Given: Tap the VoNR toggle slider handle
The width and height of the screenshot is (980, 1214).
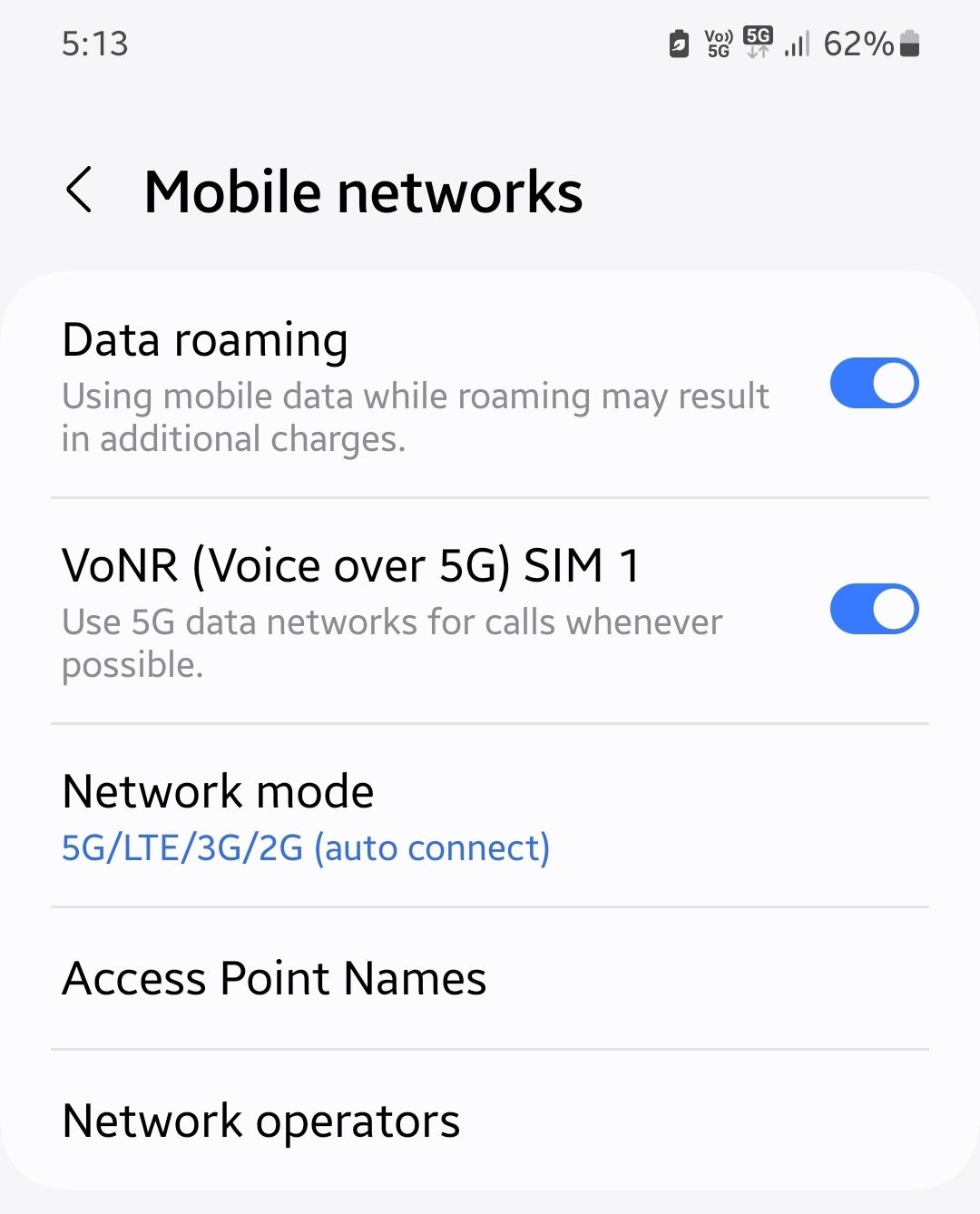Looking at the screenshot, I should (893, 610).
